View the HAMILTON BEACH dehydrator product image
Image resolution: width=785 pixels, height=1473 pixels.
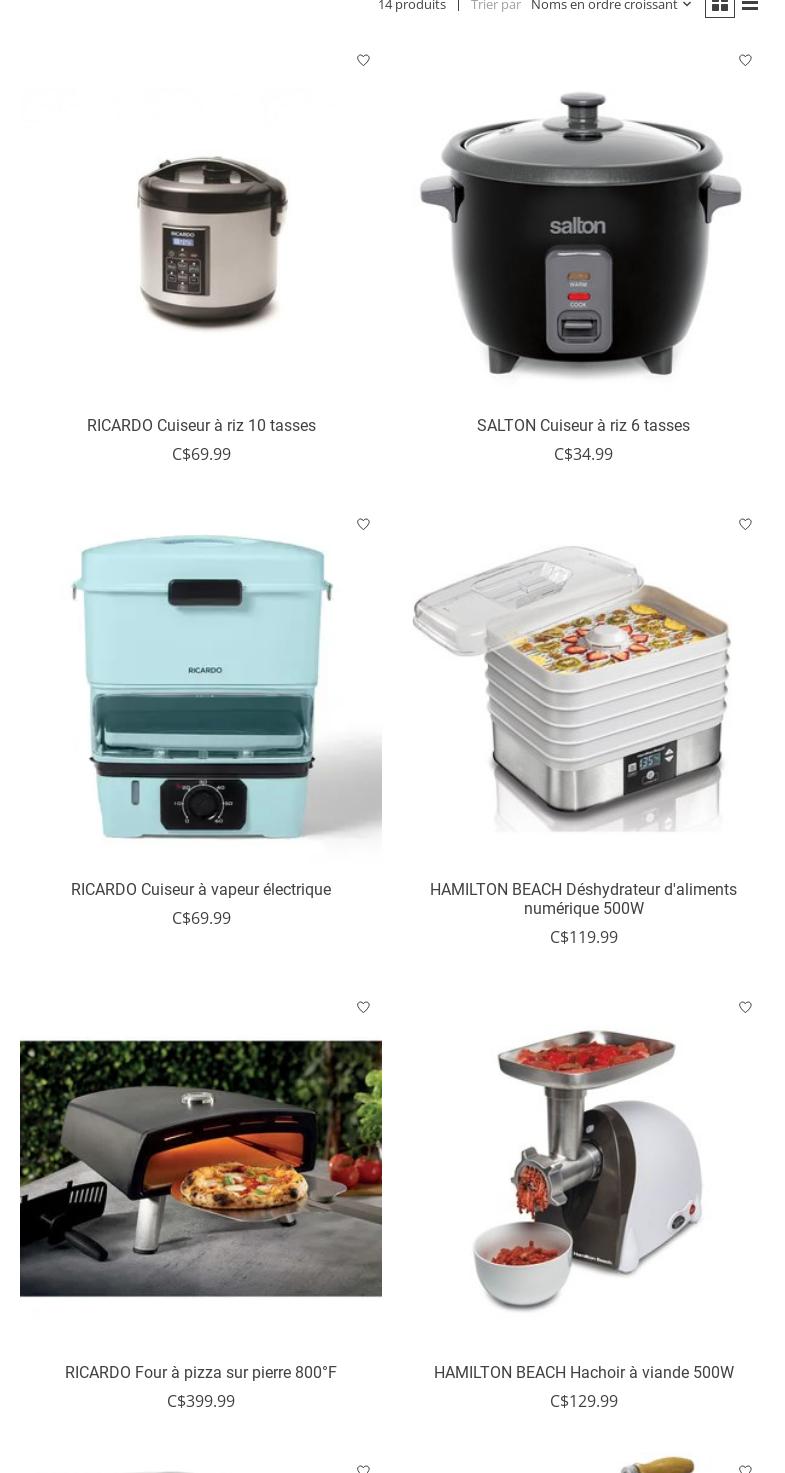[583, 688]
